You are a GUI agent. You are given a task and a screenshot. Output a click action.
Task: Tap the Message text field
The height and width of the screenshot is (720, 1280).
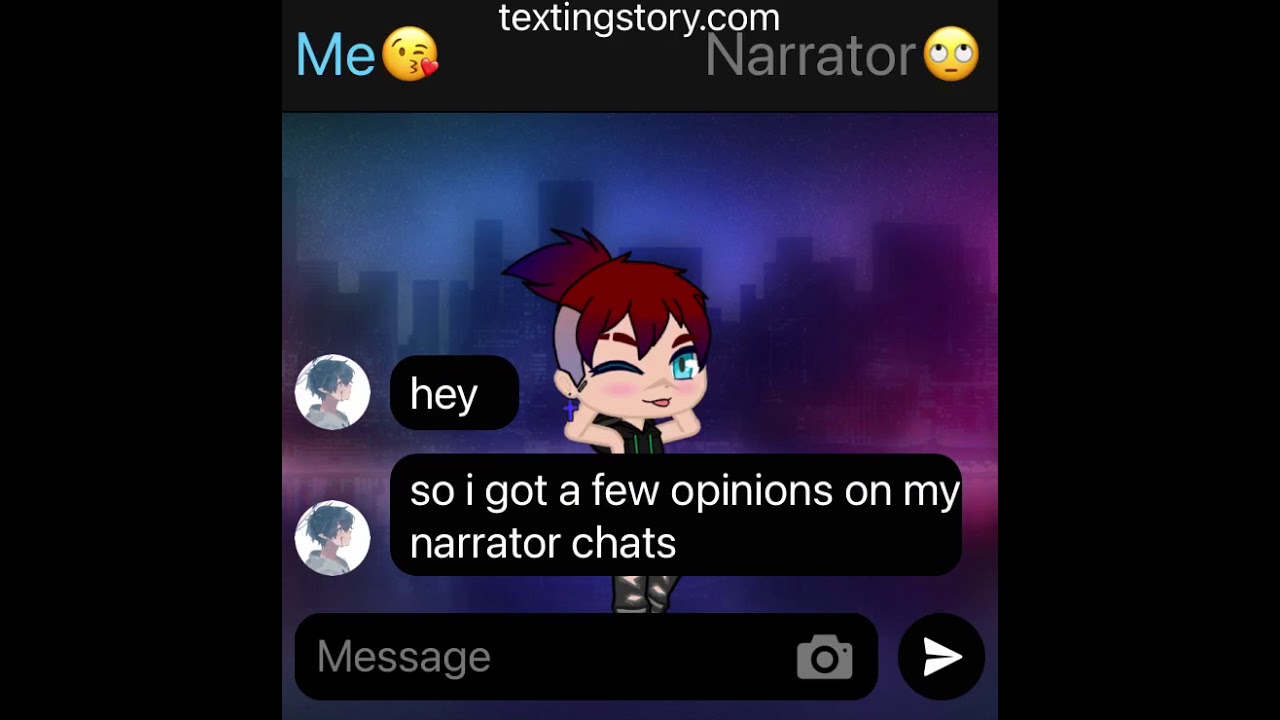(540, 657)
